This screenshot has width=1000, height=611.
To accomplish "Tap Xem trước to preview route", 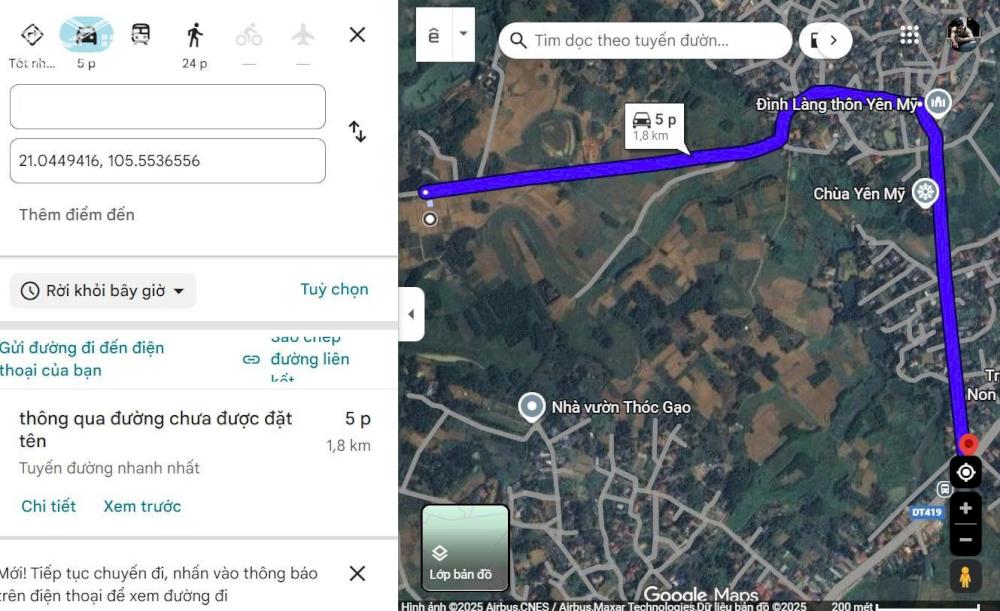I will click(x=142, y=506).
